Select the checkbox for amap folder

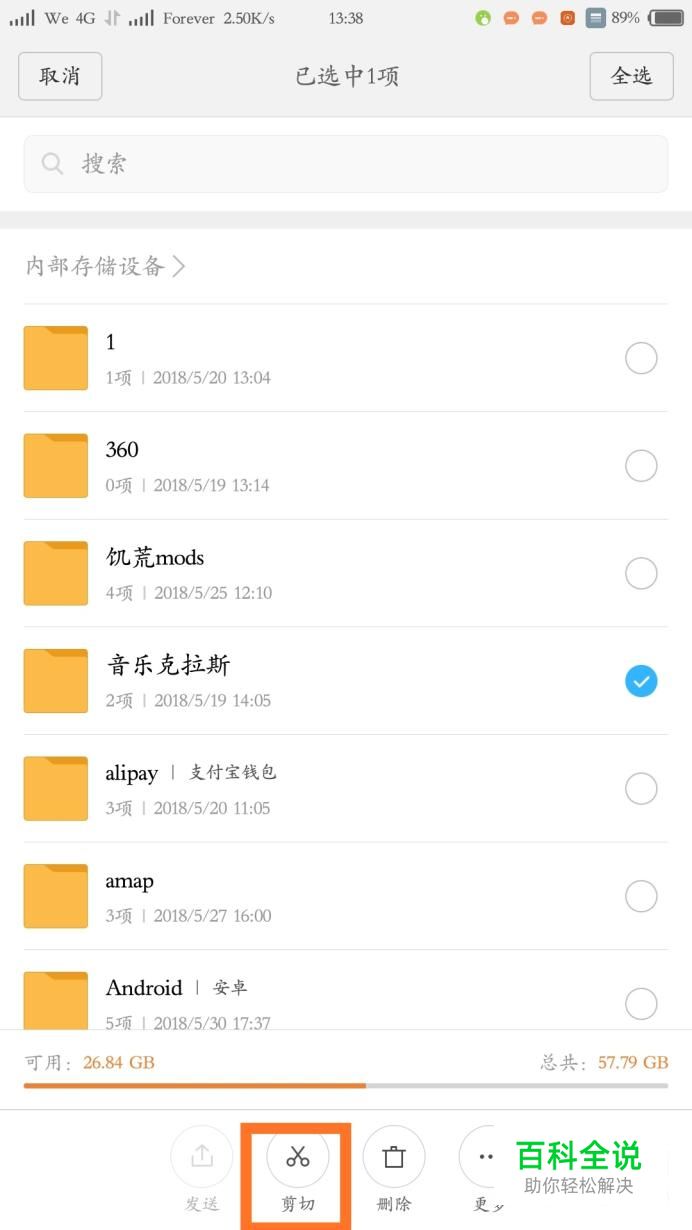tap(641, 896)
